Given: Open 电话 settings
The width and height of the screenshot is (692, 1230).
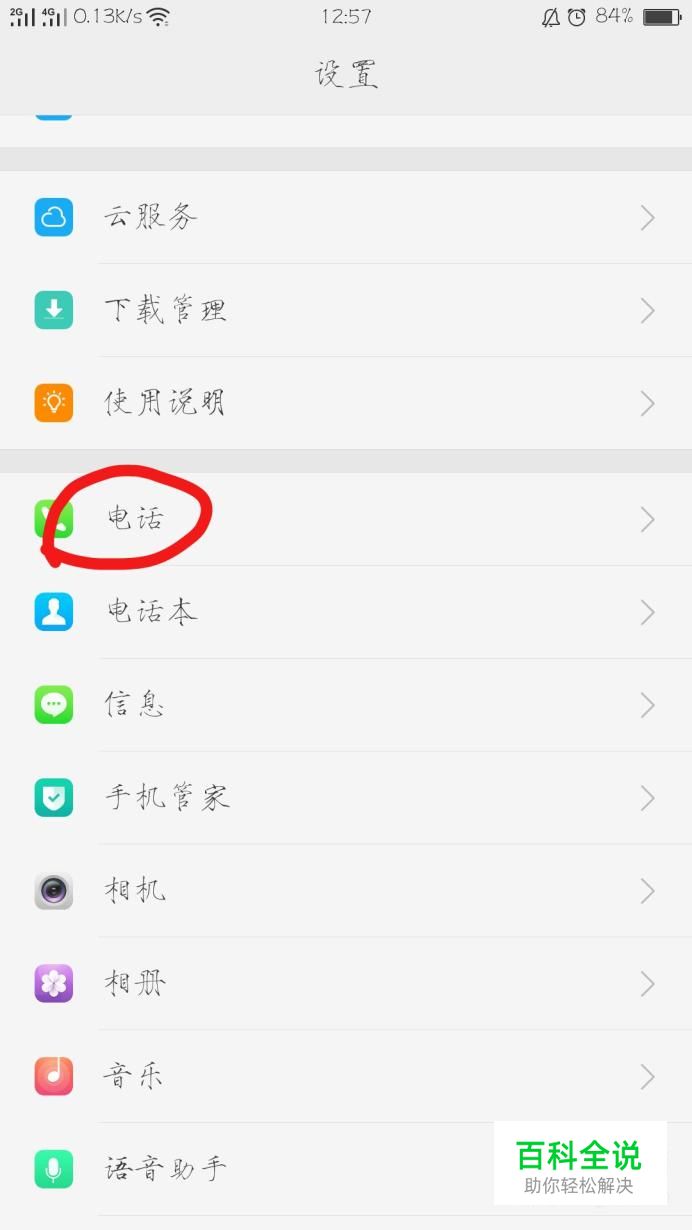Looking at the screenshot, I should pos(345,519).
